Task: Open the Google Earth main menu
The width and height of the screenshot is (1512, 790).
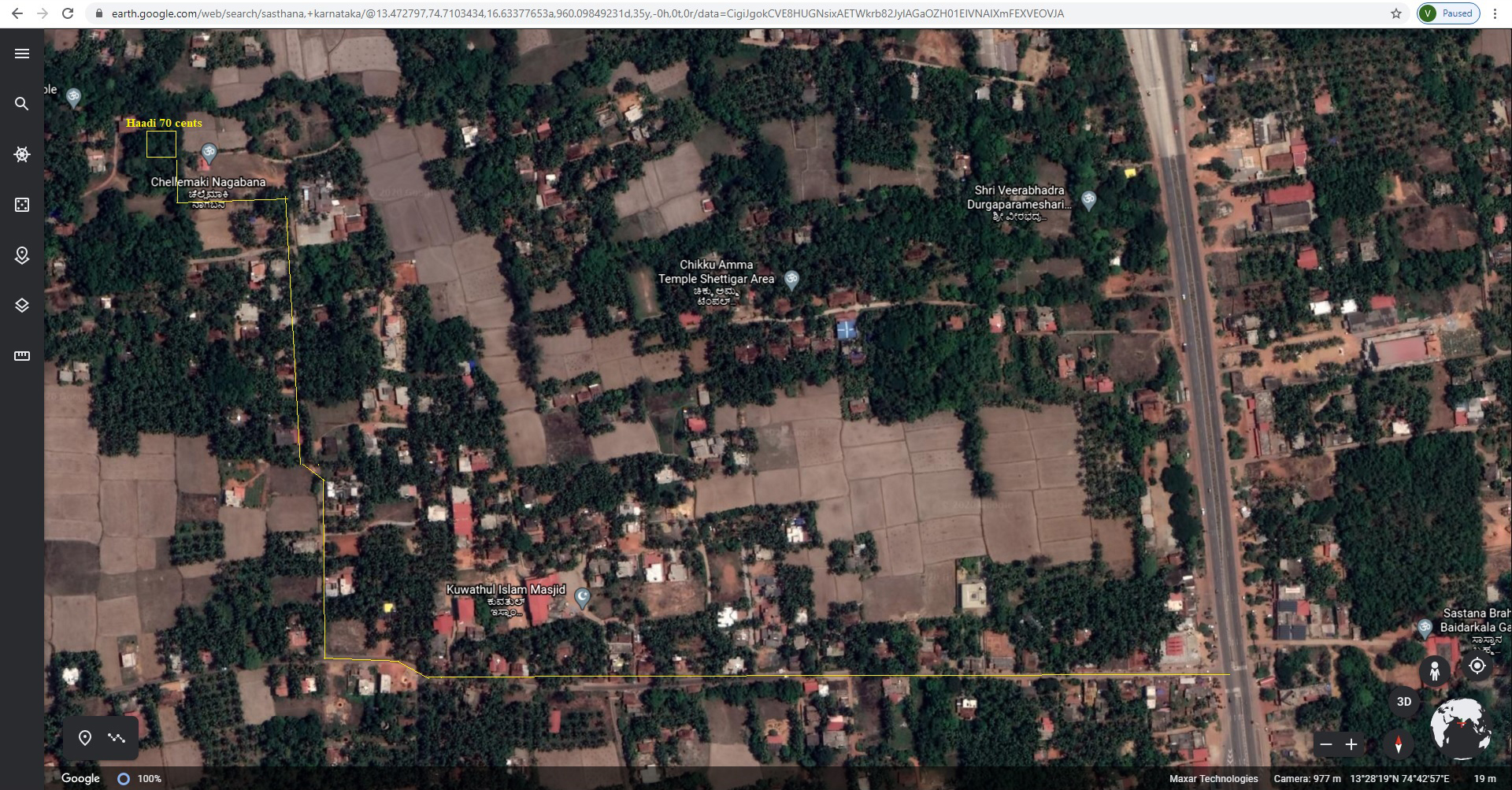Action: (x=22, y=54)
